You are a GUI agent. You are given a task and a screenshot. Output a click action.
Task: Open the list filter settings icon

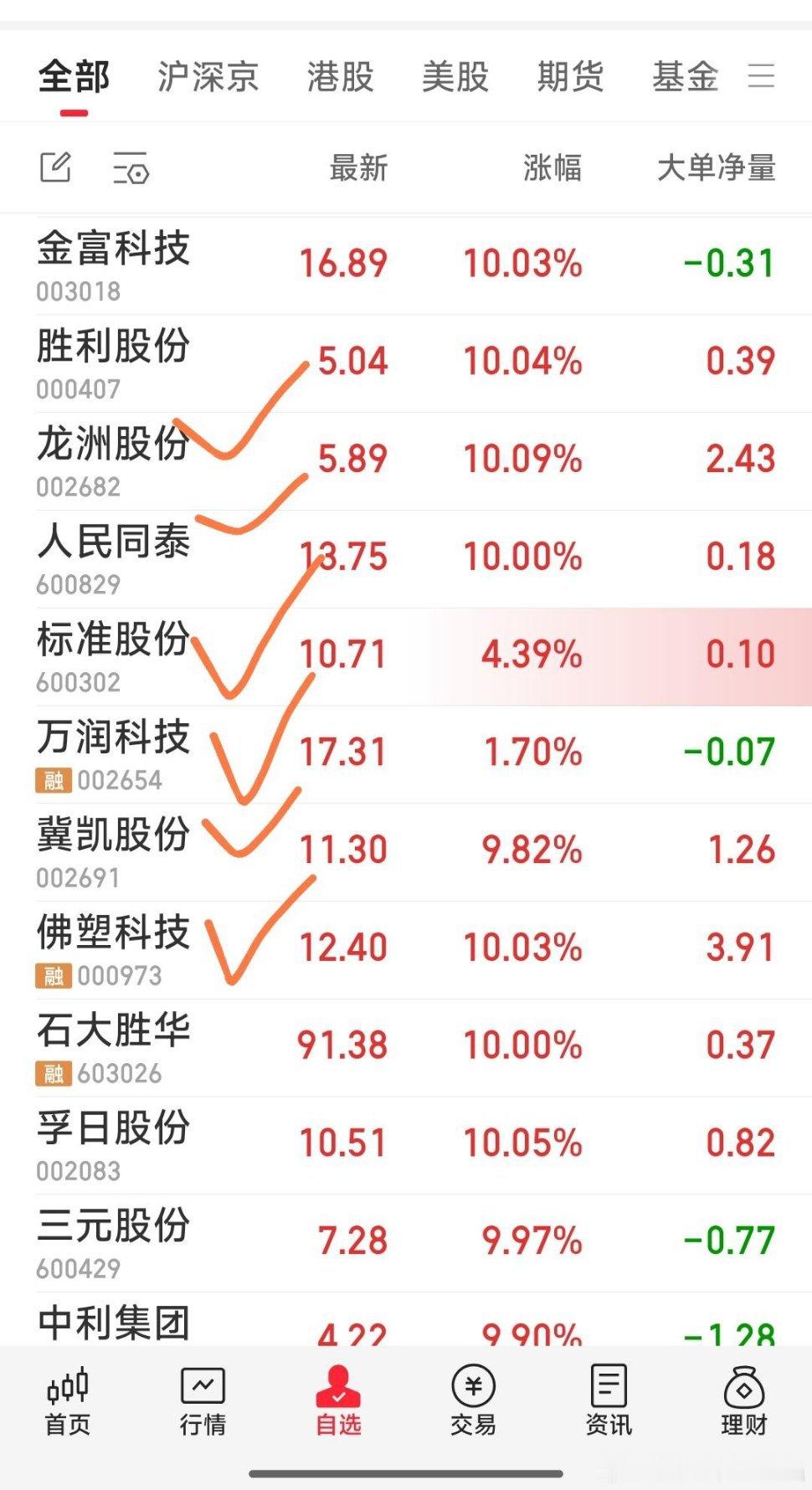131,169
